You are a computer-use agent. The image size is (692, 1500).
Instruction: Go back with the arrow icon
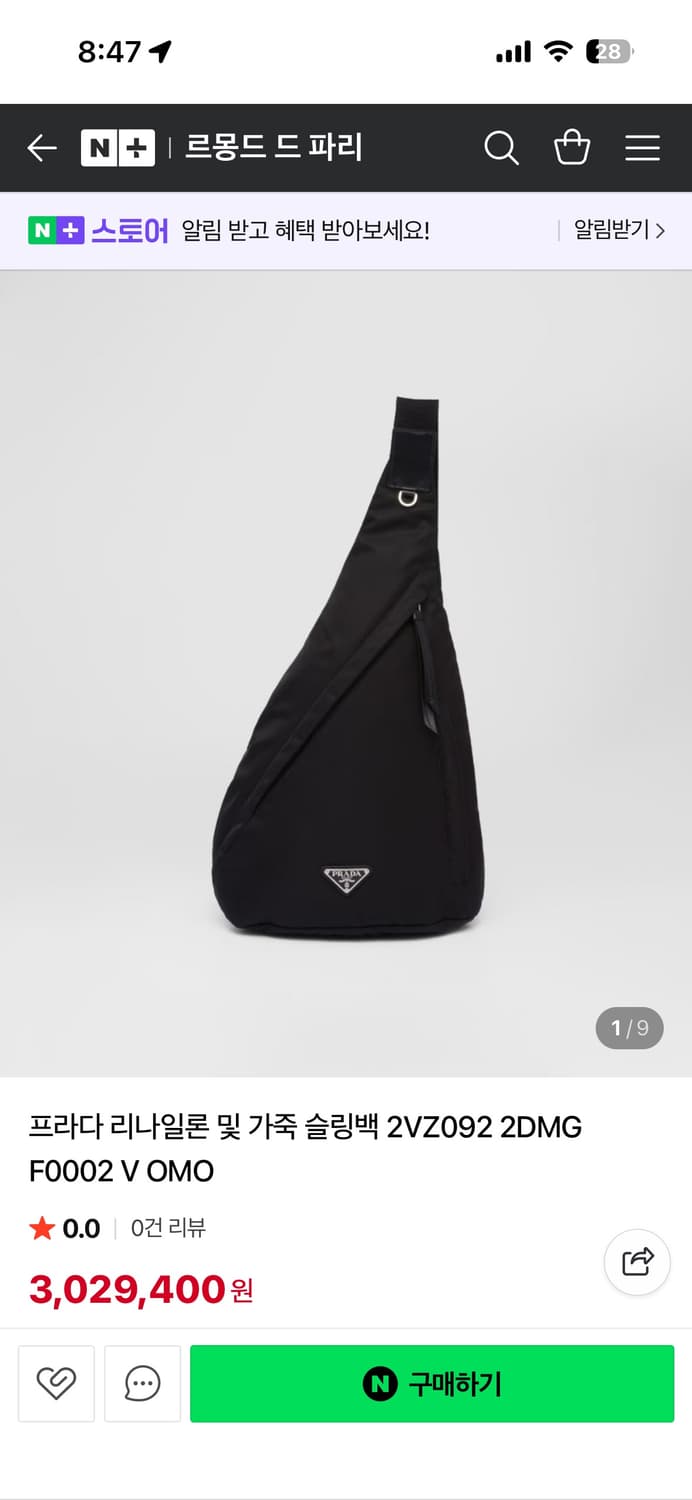click(42, 149)
